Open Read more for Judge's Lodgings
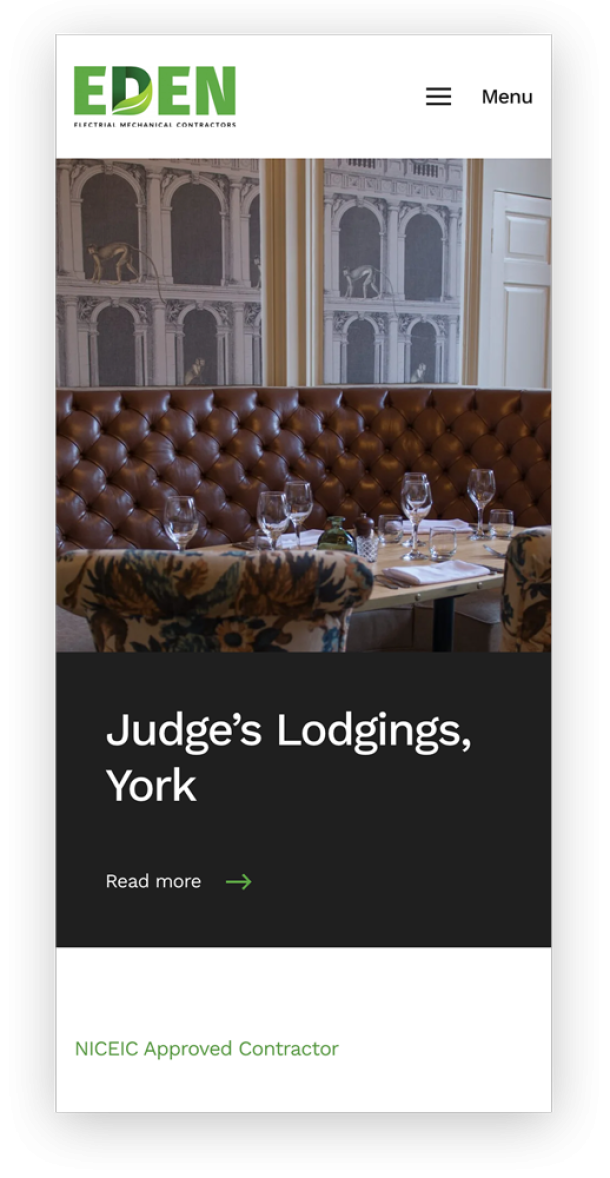 pyautogui.click(x=177, y=881)
